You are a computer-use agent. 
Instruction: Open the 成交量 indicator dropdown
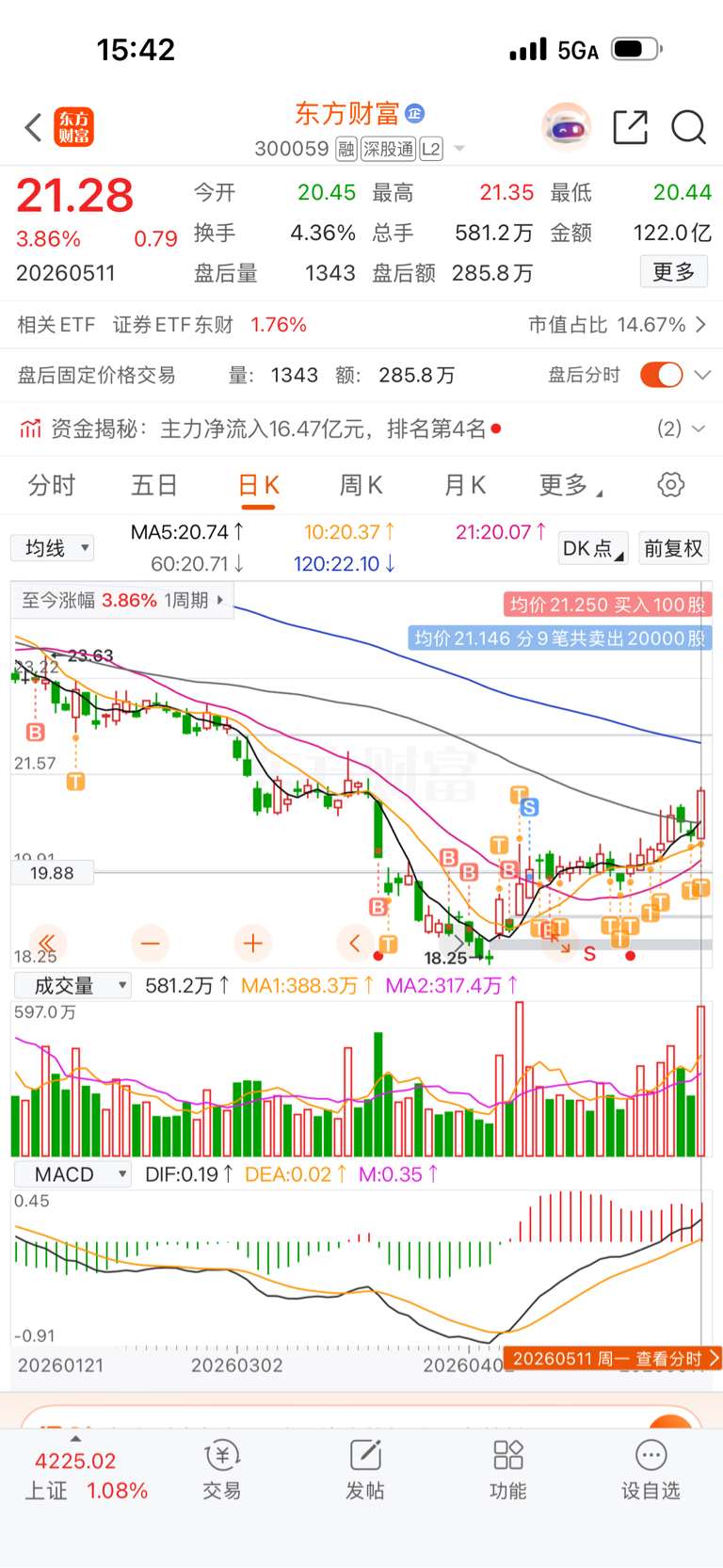[x=72, y=986]
